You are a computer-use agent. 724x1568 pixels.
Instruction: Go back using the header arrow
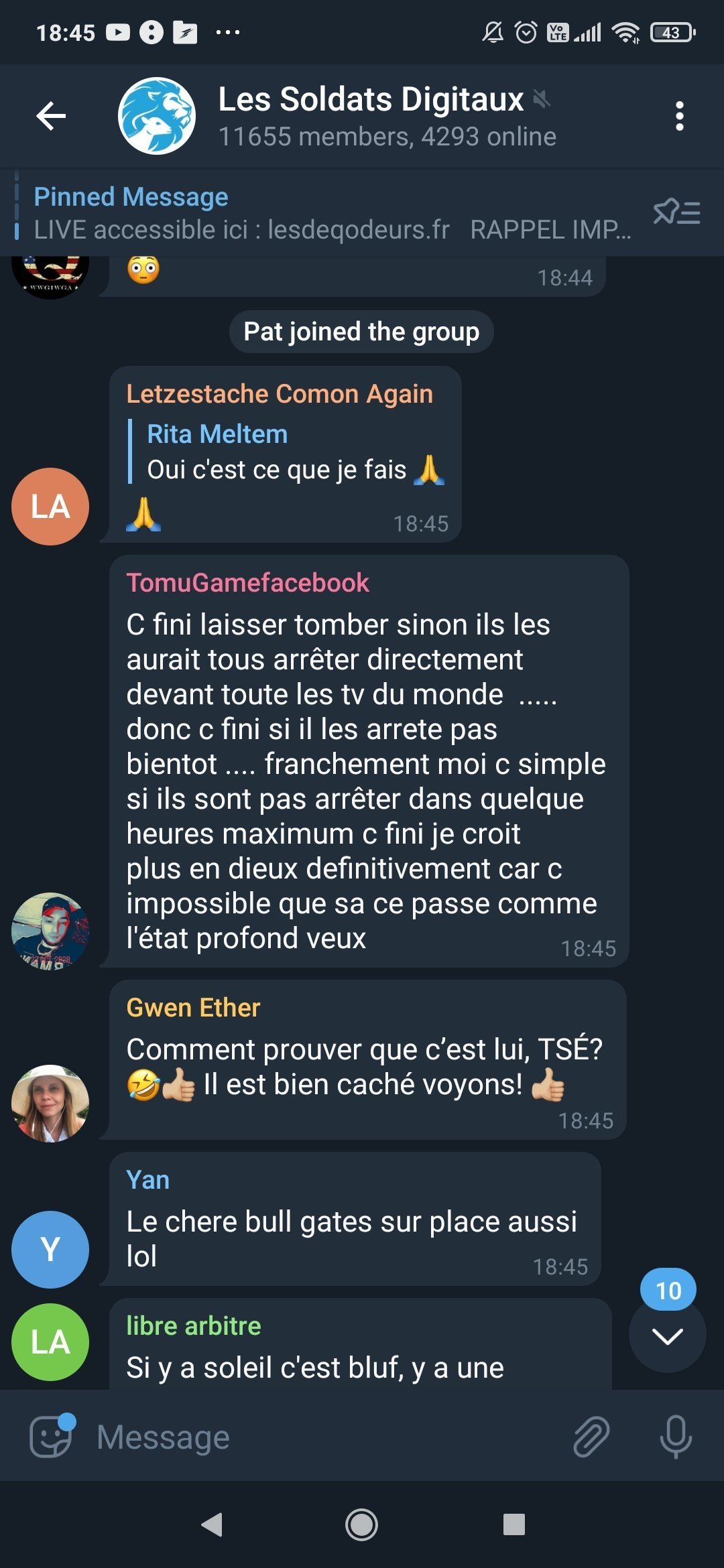tap(51, 116)
